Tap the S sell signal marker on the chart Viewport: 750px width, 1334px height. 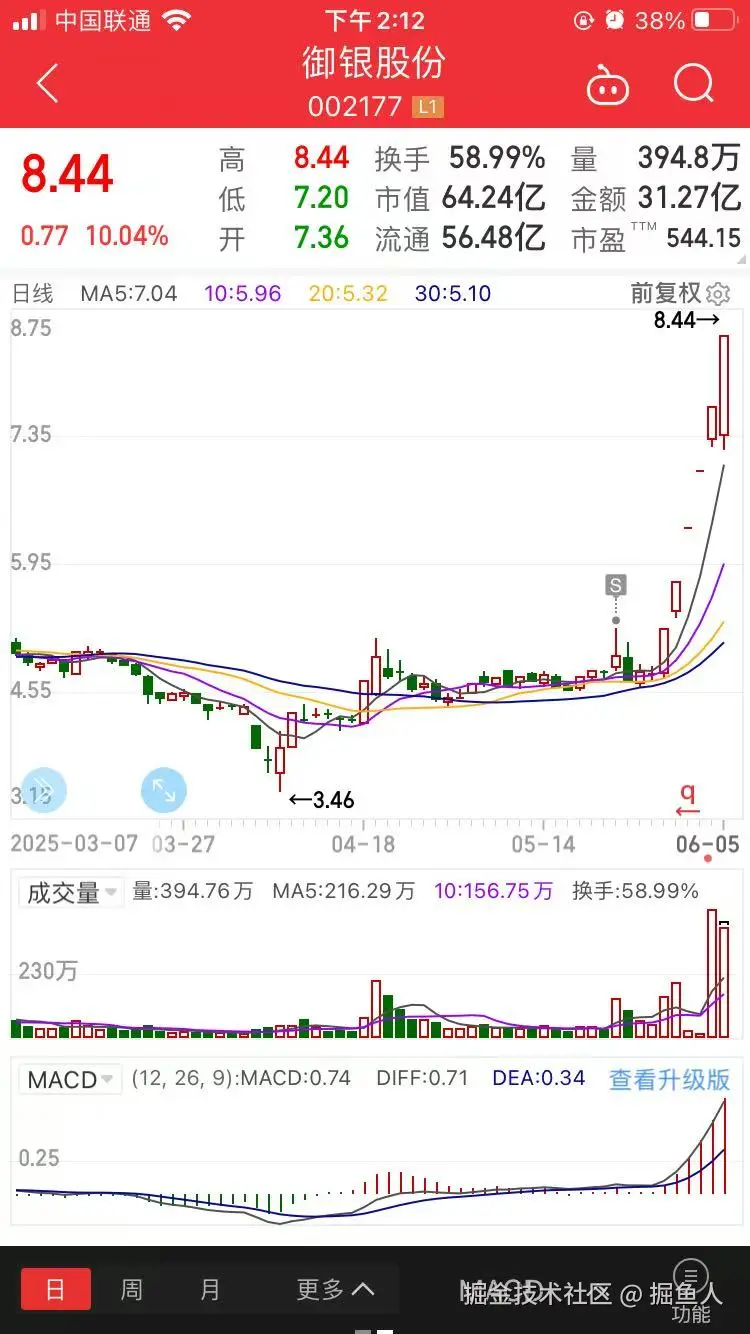614,586
